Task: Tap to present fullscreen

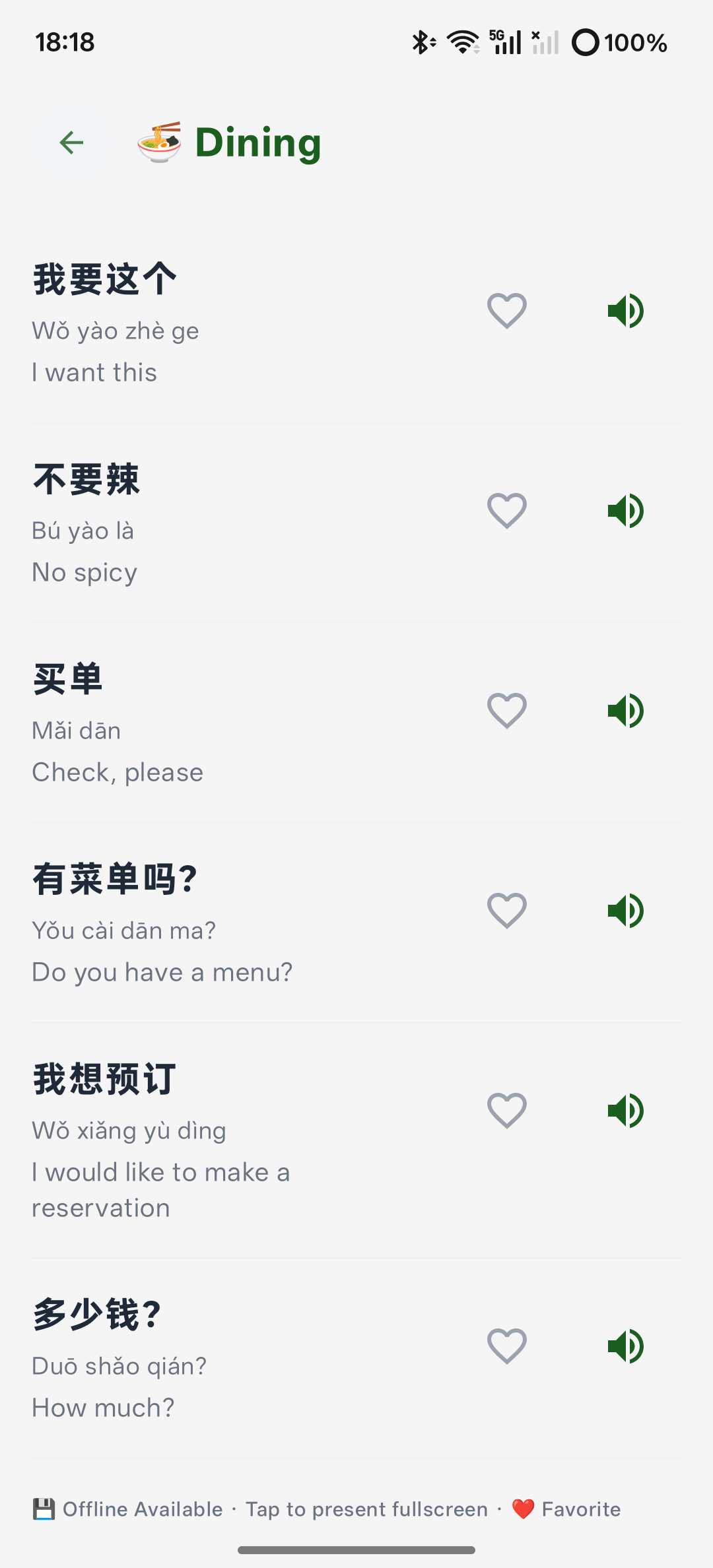Action: [366, 1509]
